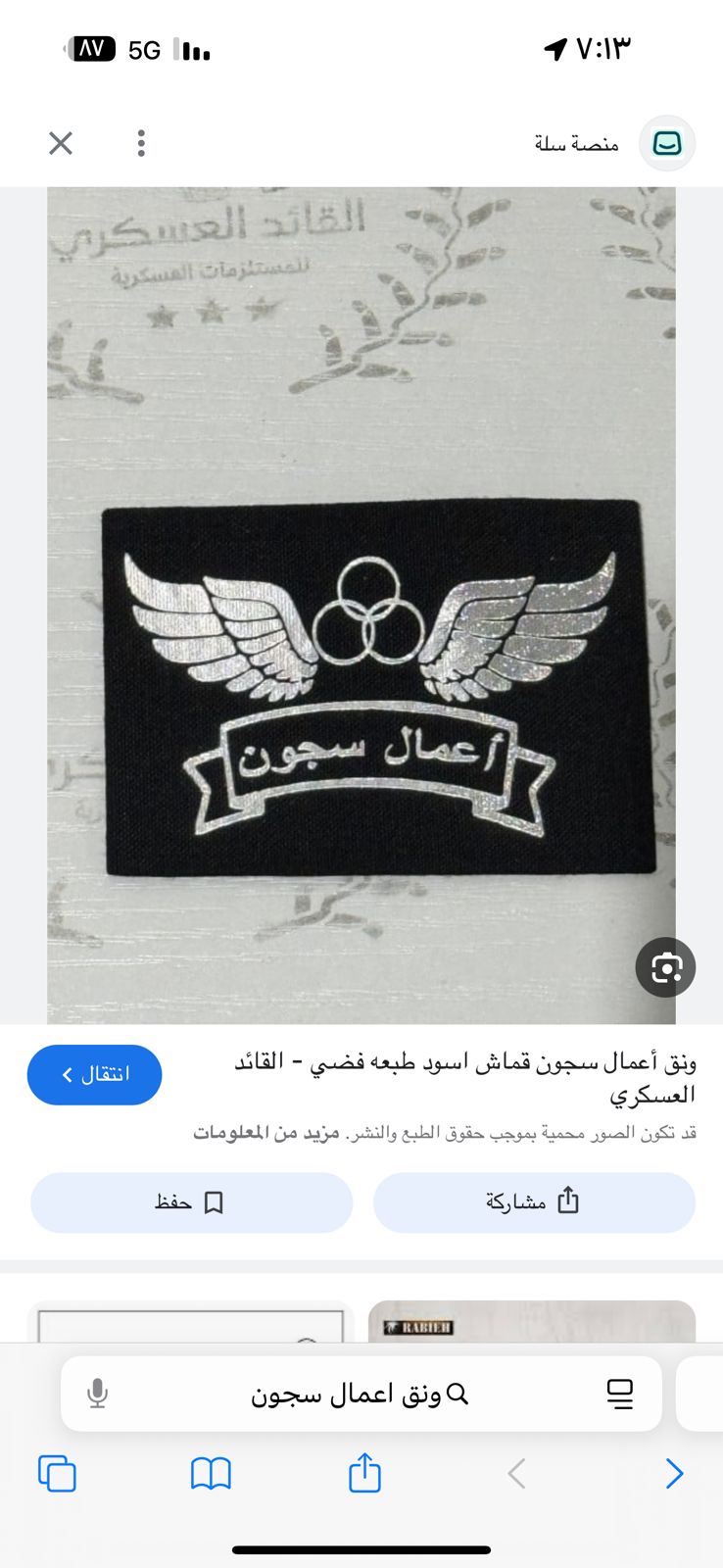
Task: Start voice search with the microphone
Action: pos(97,1394)
